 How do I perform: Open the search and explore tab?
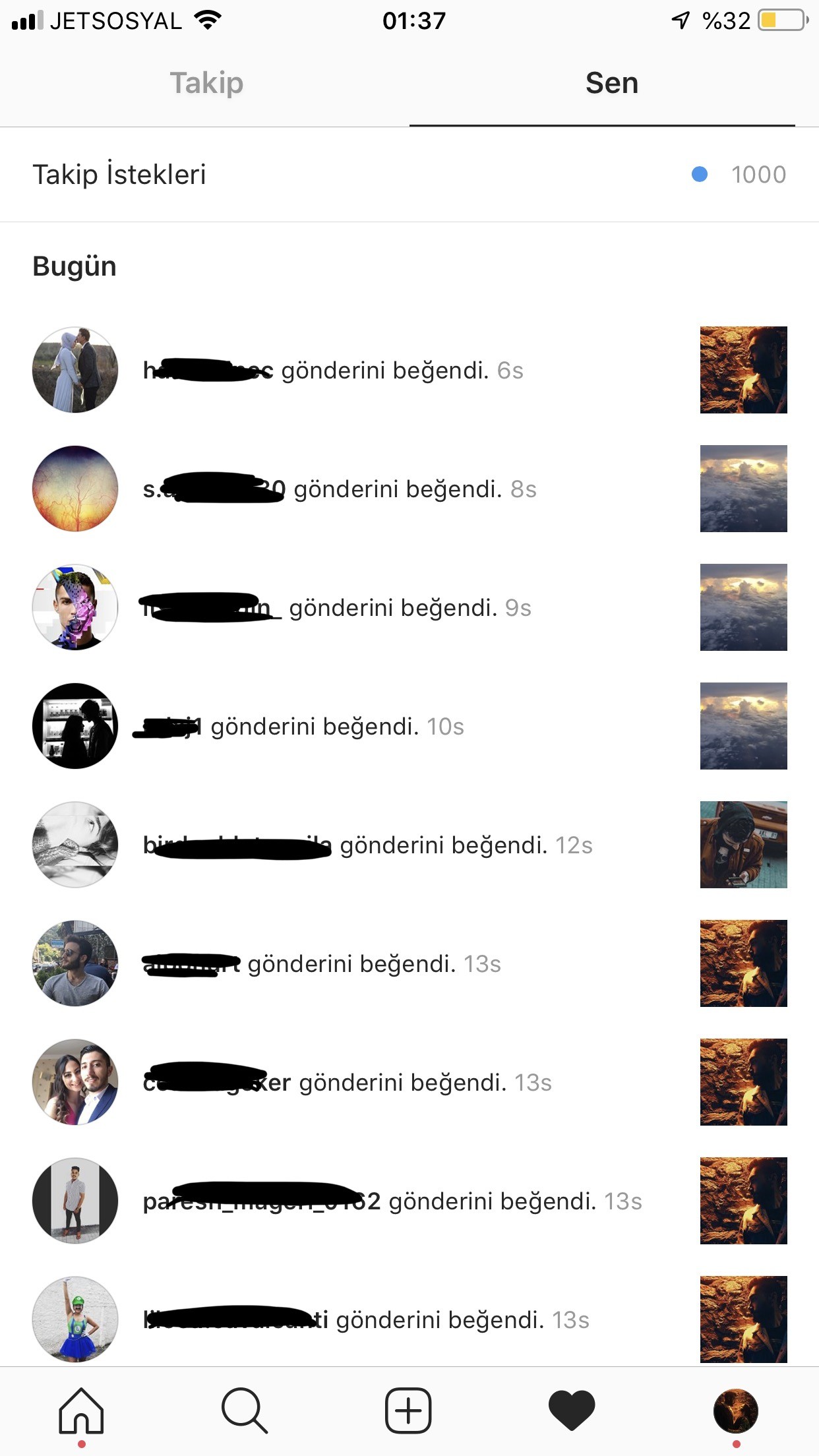pyautogui.click(x=245, y=1411)
